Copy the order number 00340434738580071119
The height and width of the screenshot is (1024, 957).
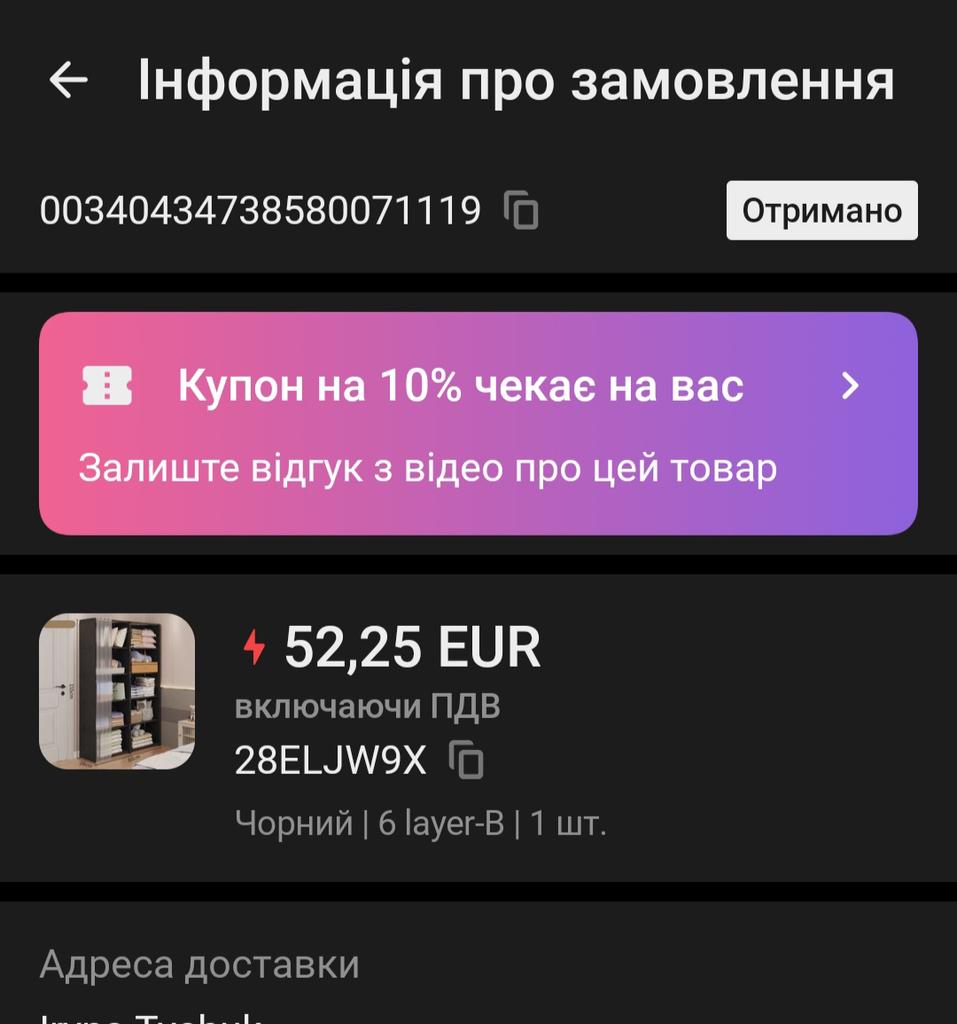pyautogui.click(x=522, y=211)
